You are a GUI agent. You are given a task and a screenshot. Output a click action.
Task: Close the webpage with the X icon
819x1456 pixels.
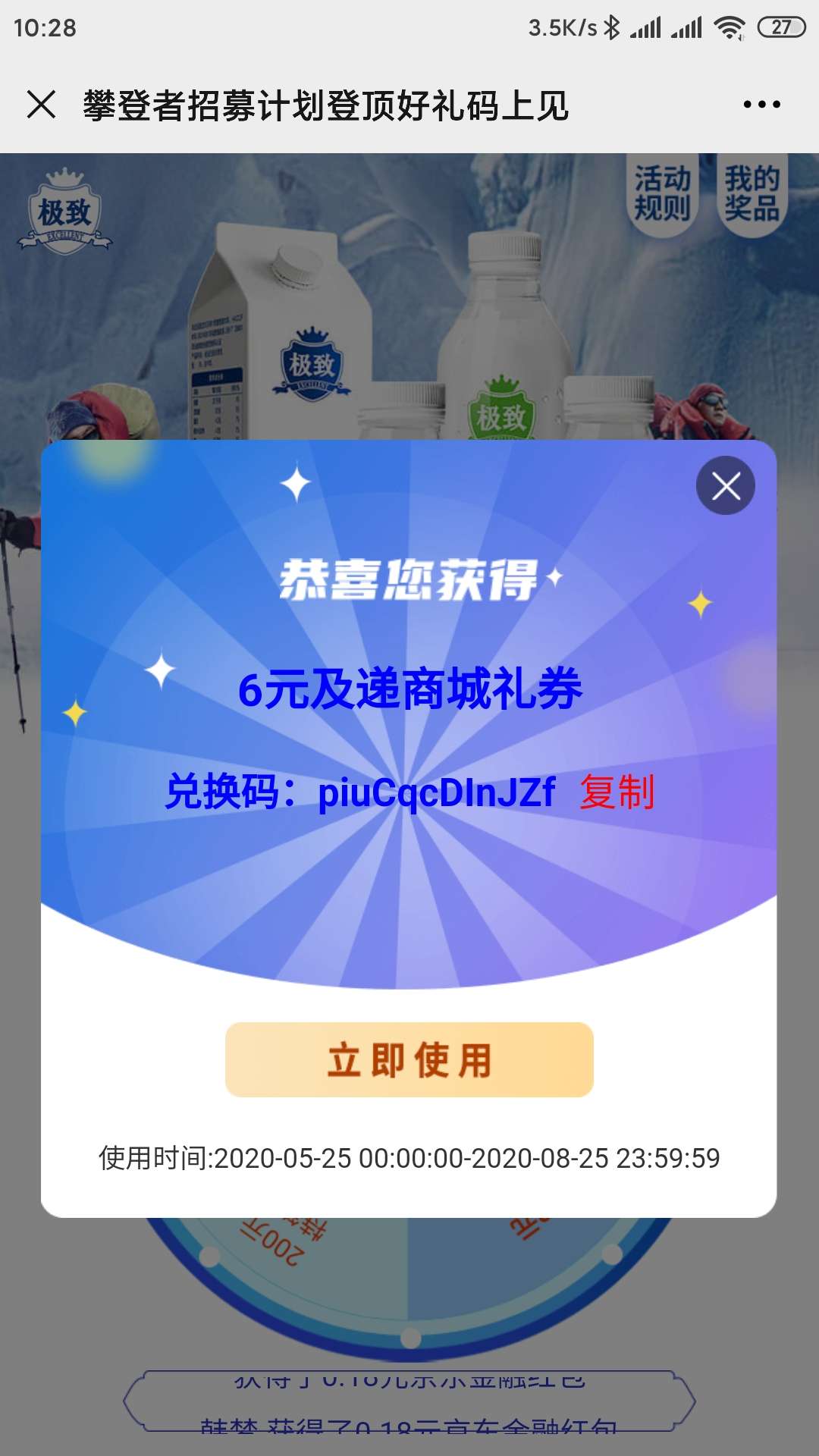point(42,105)
